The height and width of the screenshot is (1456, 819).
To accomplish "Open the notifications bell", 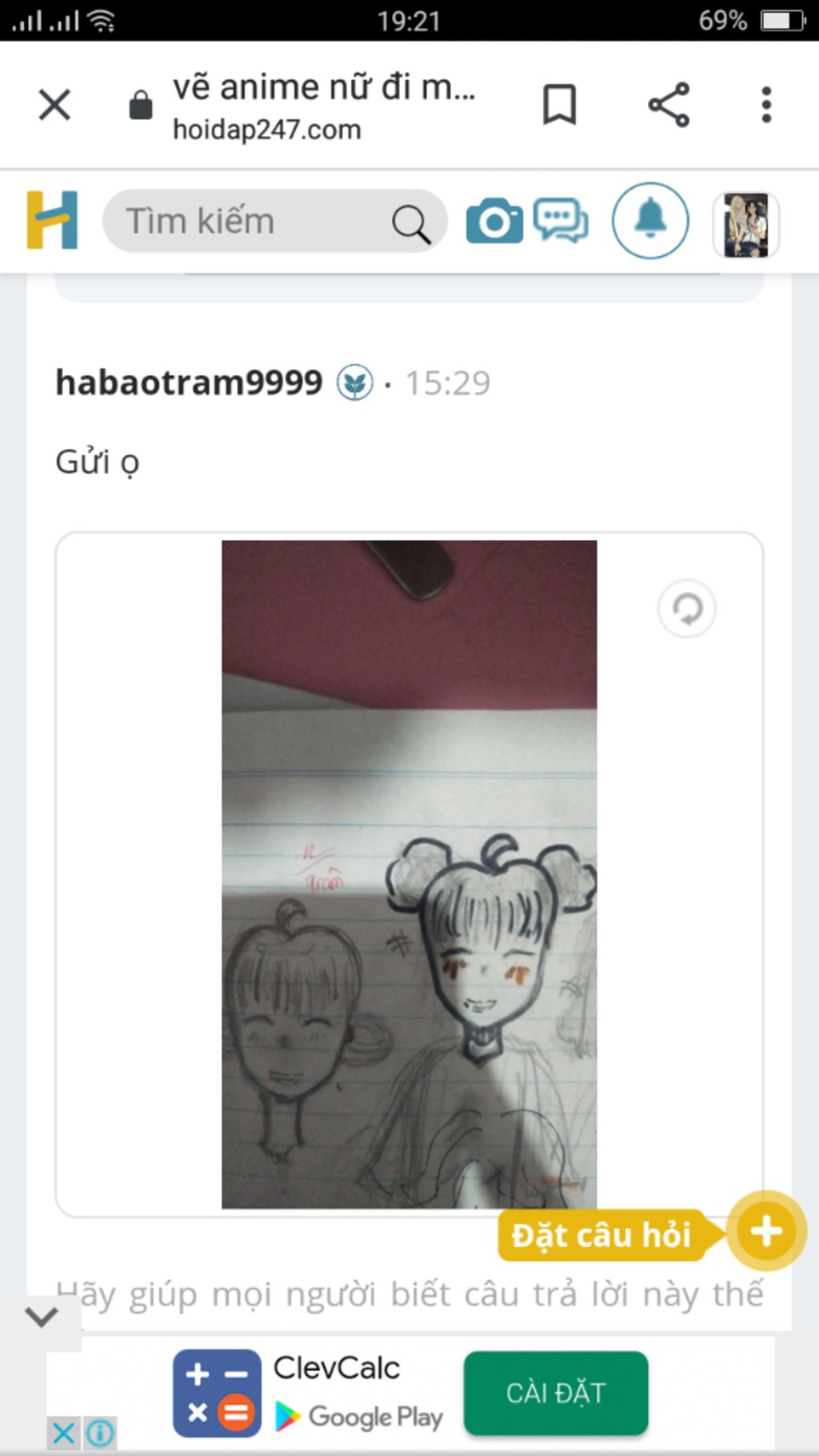I will tap(650, 220).
